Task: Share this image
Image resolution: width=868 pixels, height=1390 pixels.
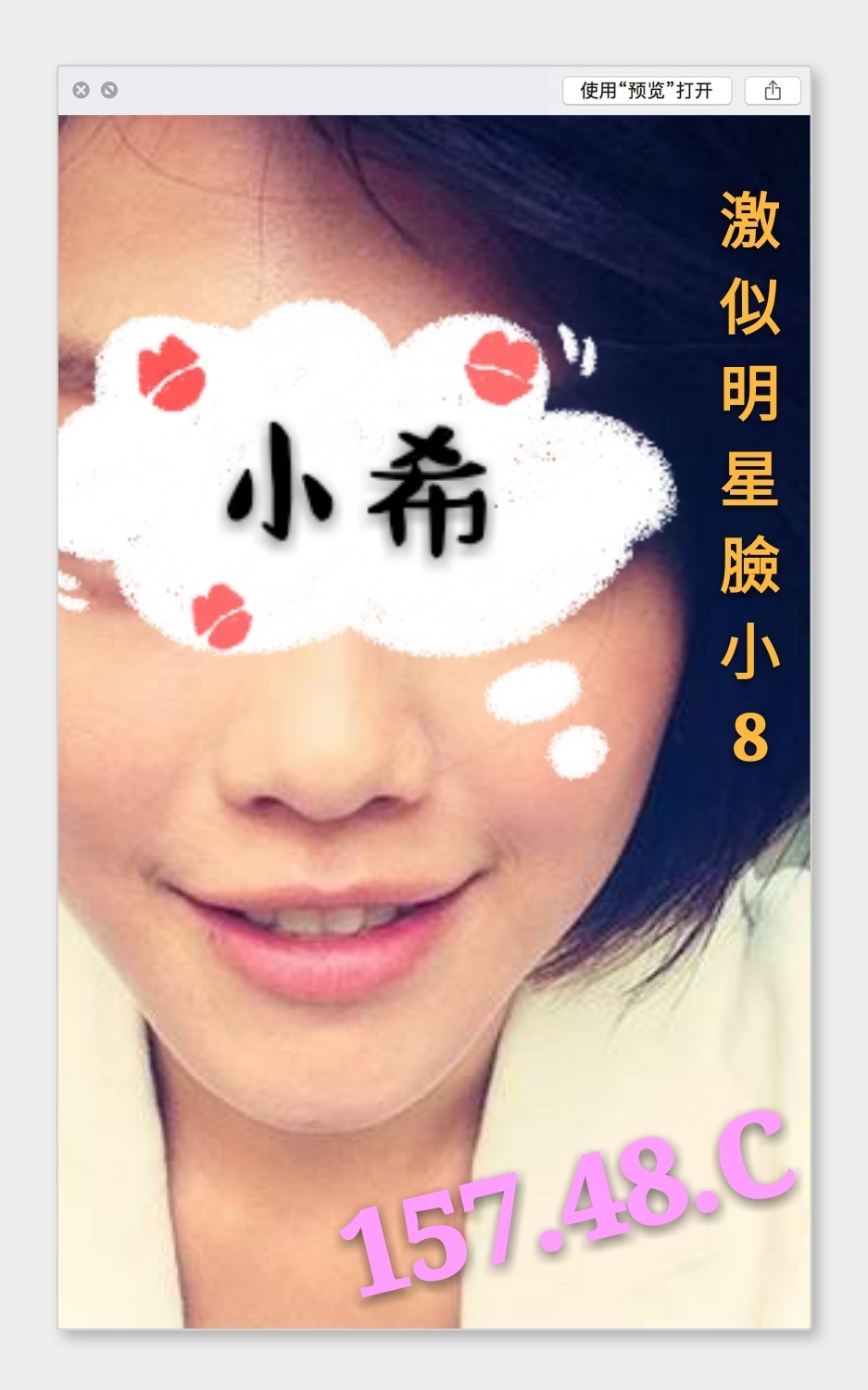Action: click(x=773, y=90)
